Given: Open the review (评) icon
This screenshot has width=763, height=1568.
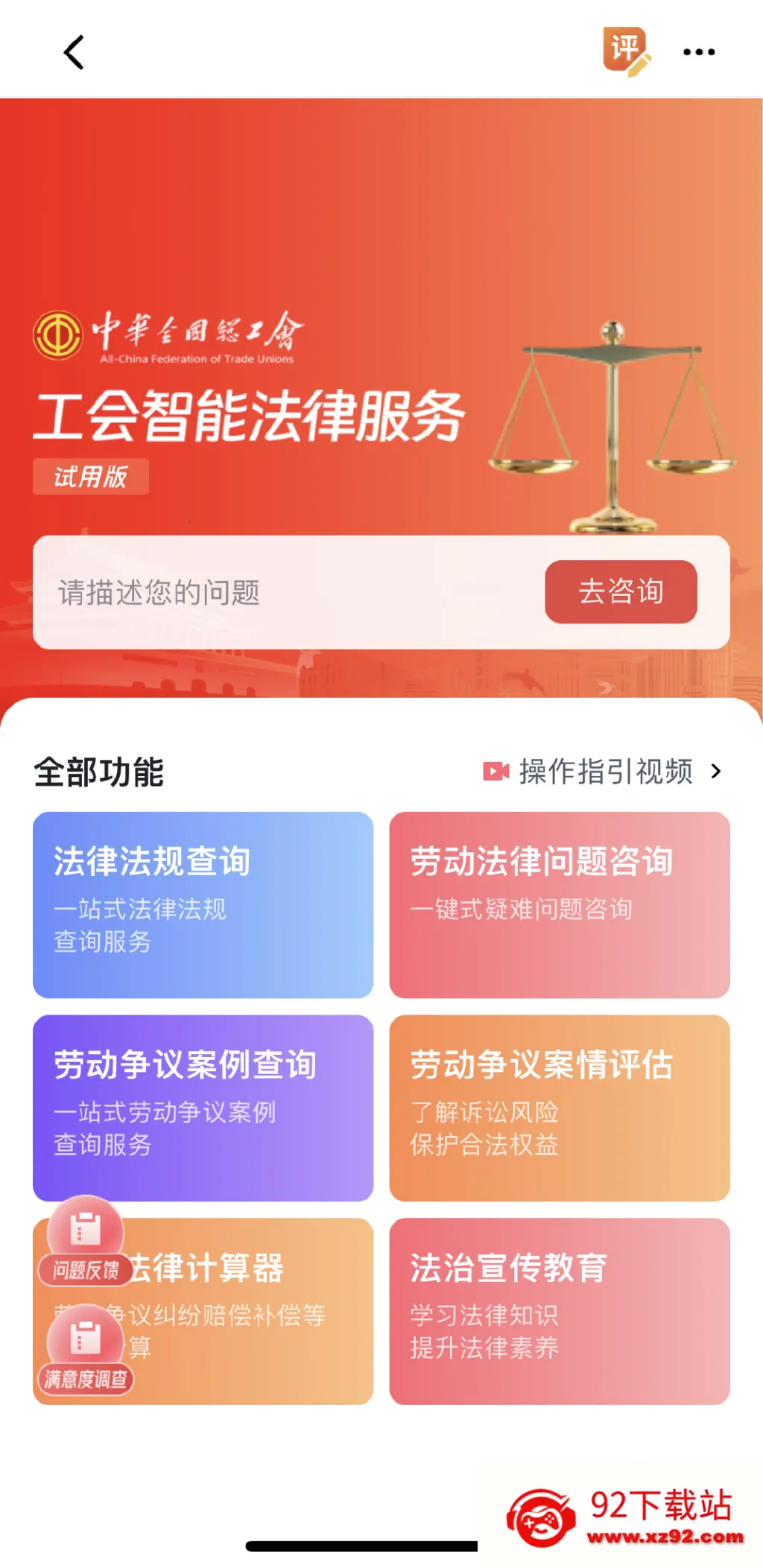Looking at the screenshot, I should coord(626,51).
